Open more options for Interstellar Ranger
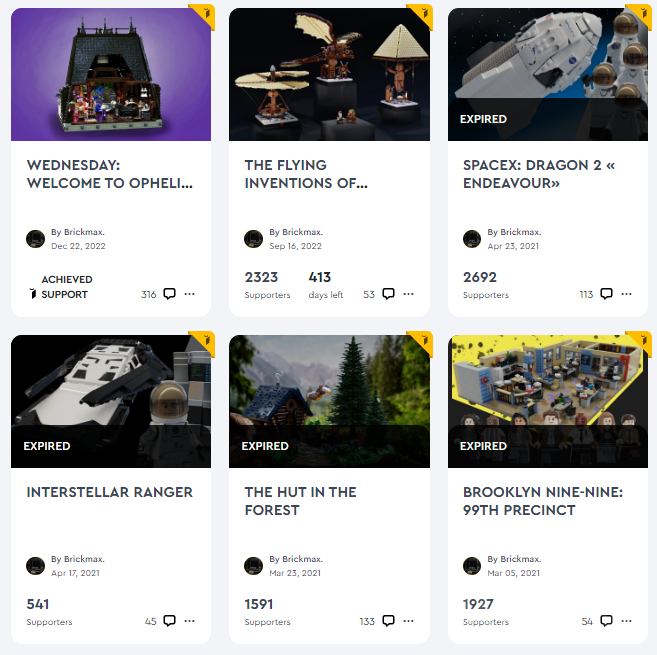Viewport: 657px width, 655px height. [x=189, y=621]
